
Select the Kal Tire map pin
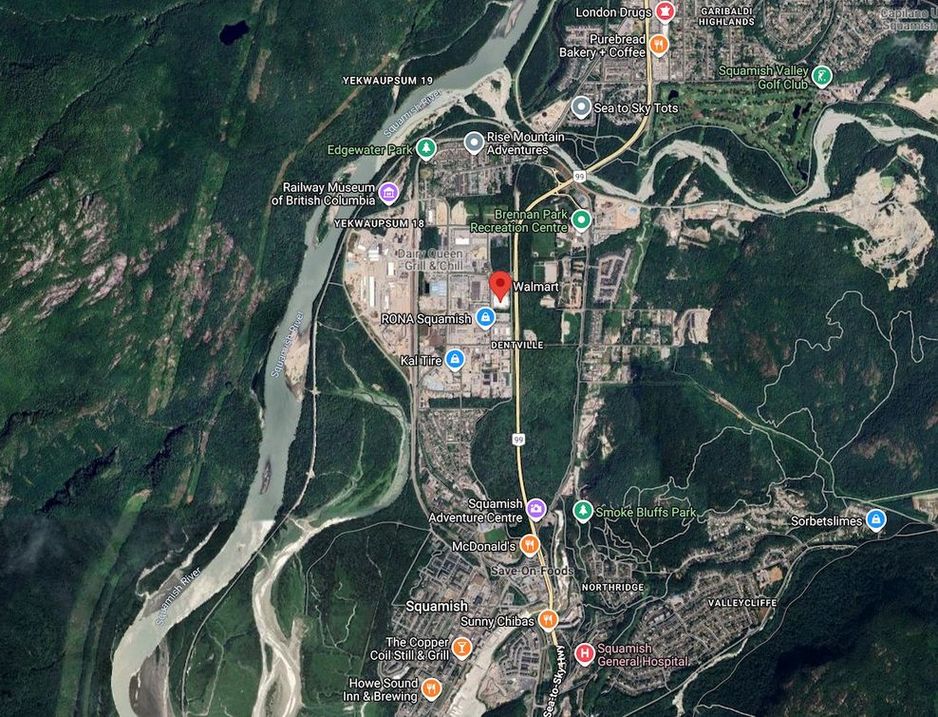(x=454, y=358)
